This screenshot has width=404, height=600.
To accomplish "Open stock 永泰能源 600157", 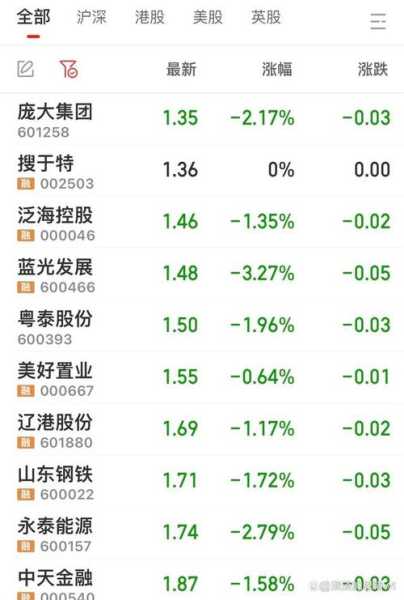I will [202, 533].
